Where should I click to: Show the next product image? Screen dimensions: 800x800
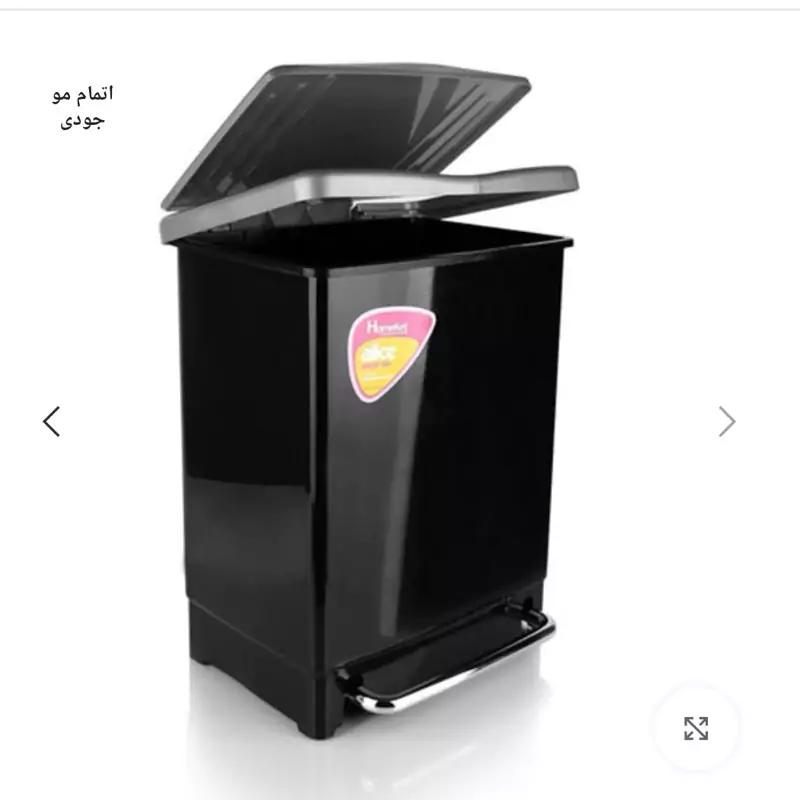727,421
